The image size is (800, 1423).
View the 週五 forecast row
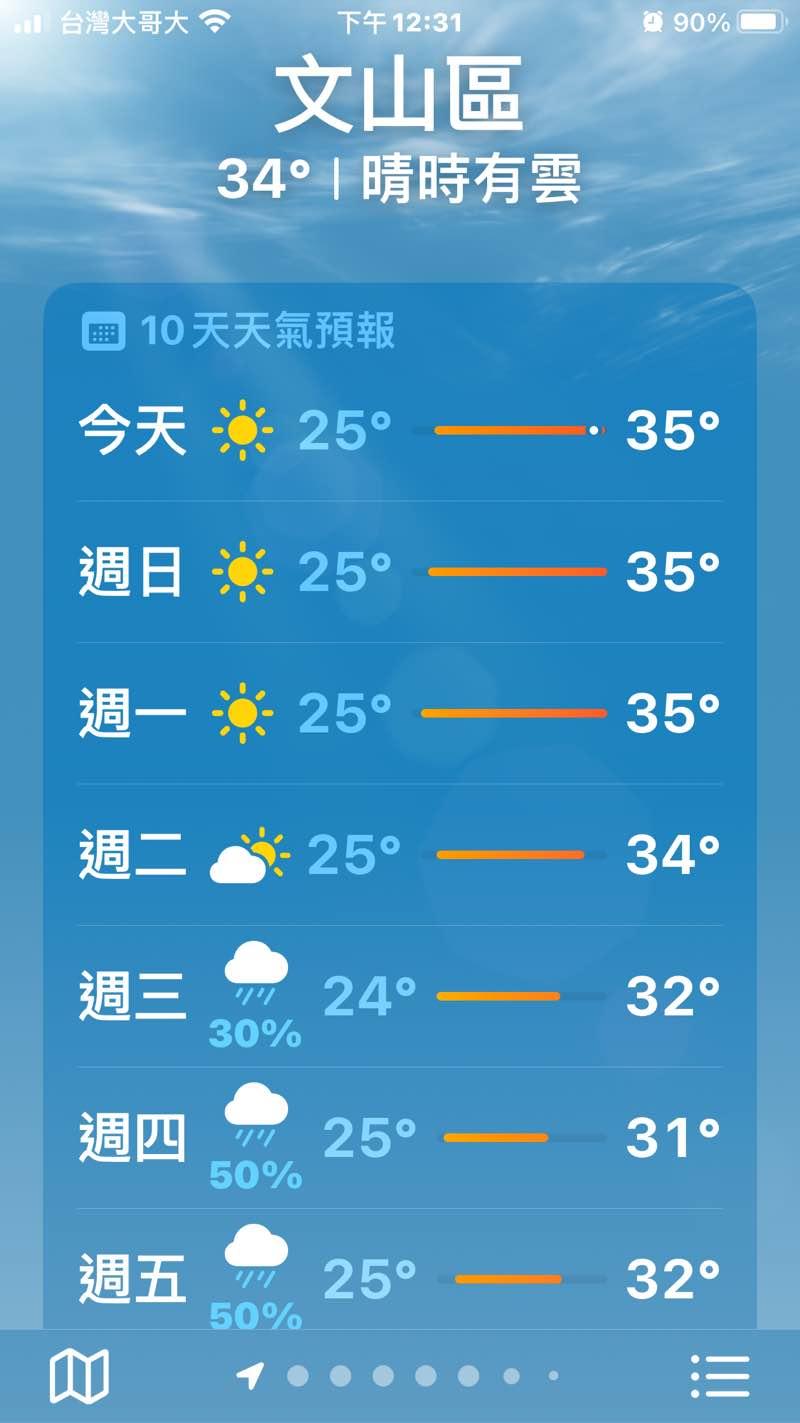point(400,1278)
